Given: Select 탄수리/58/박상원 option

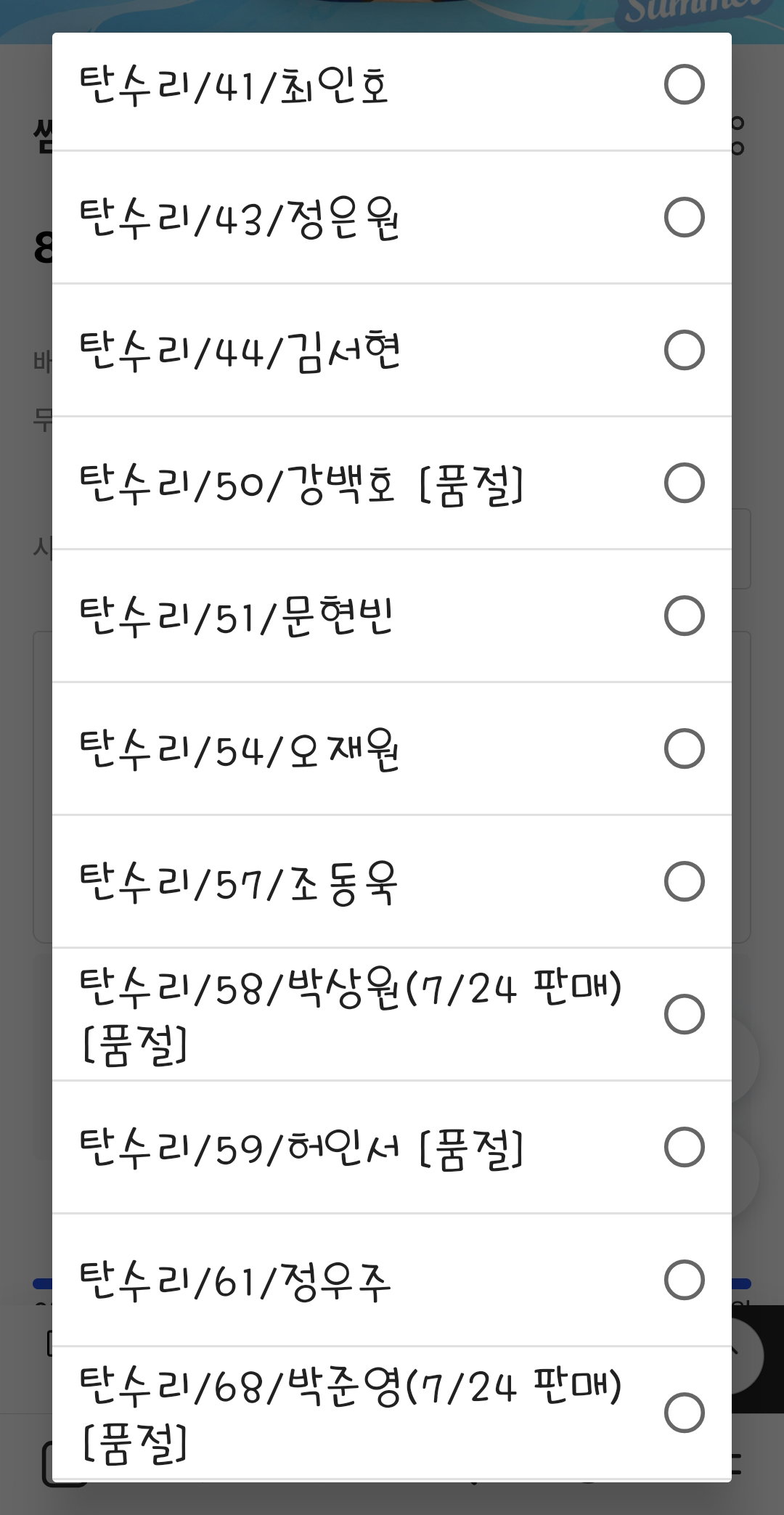Looking at the screenshot, I should (392, 1014).
